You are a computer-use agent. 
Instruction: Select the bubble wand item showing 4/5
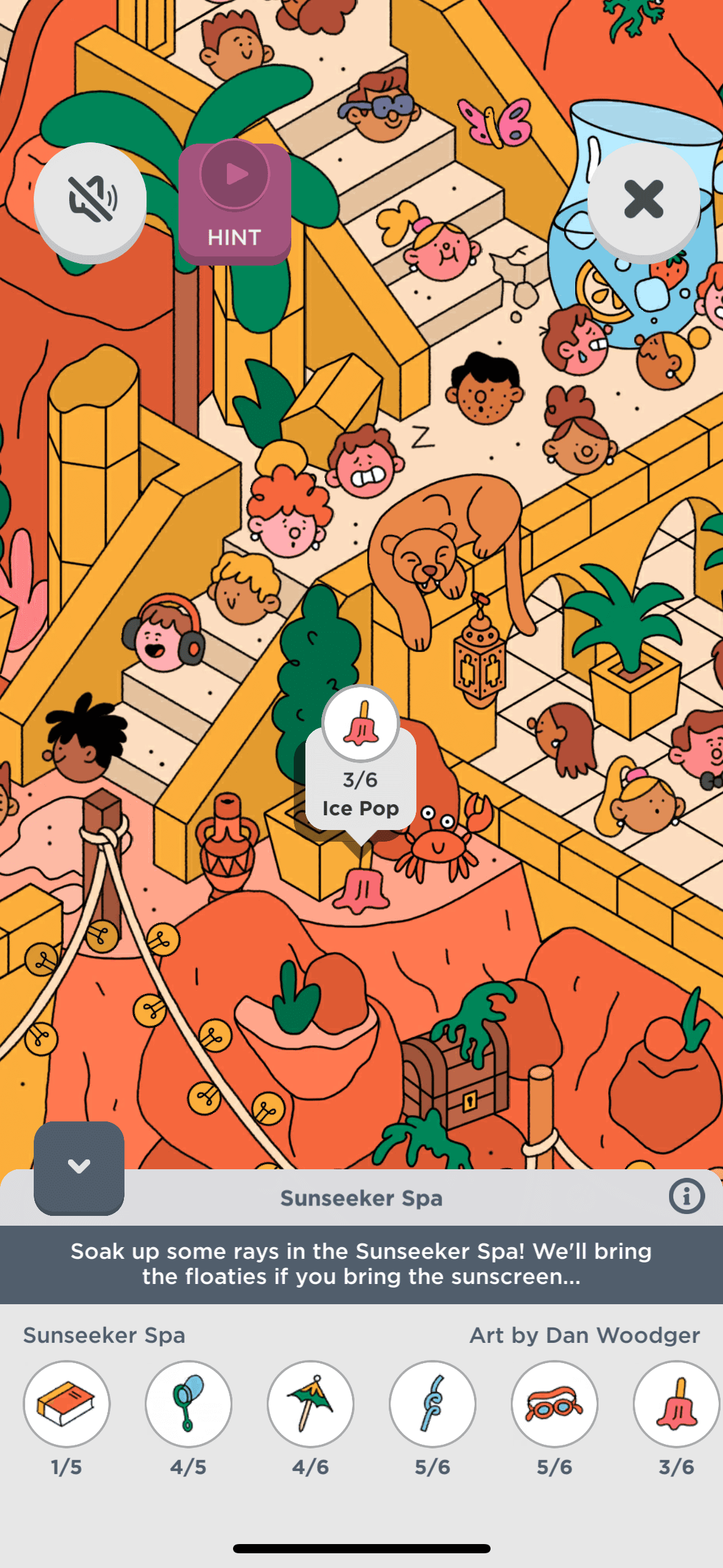pyautogui.click(x=188, y=1404)
